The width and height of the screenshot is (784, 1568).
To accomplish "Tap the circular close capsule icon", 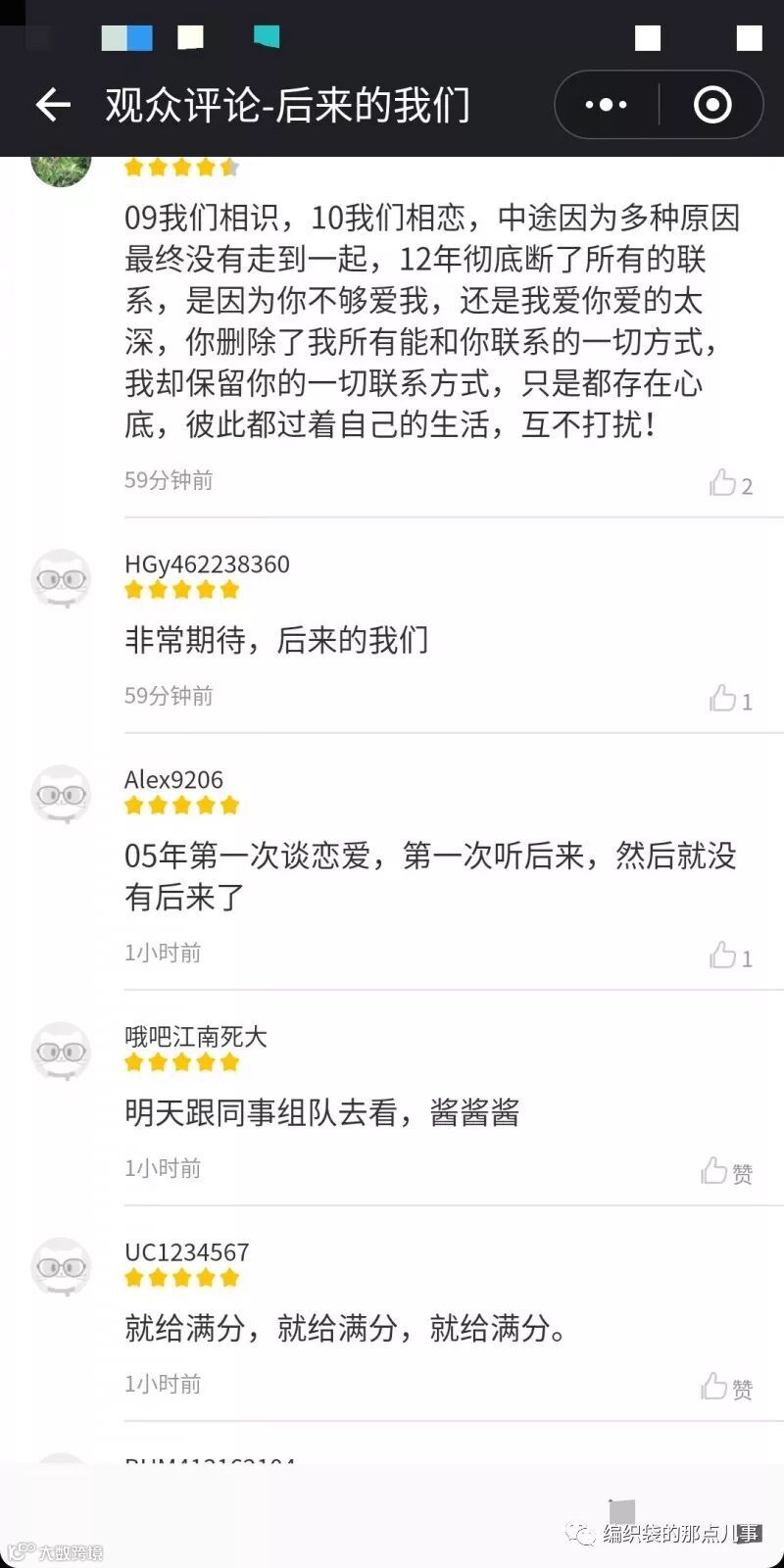I will point(712,104).
